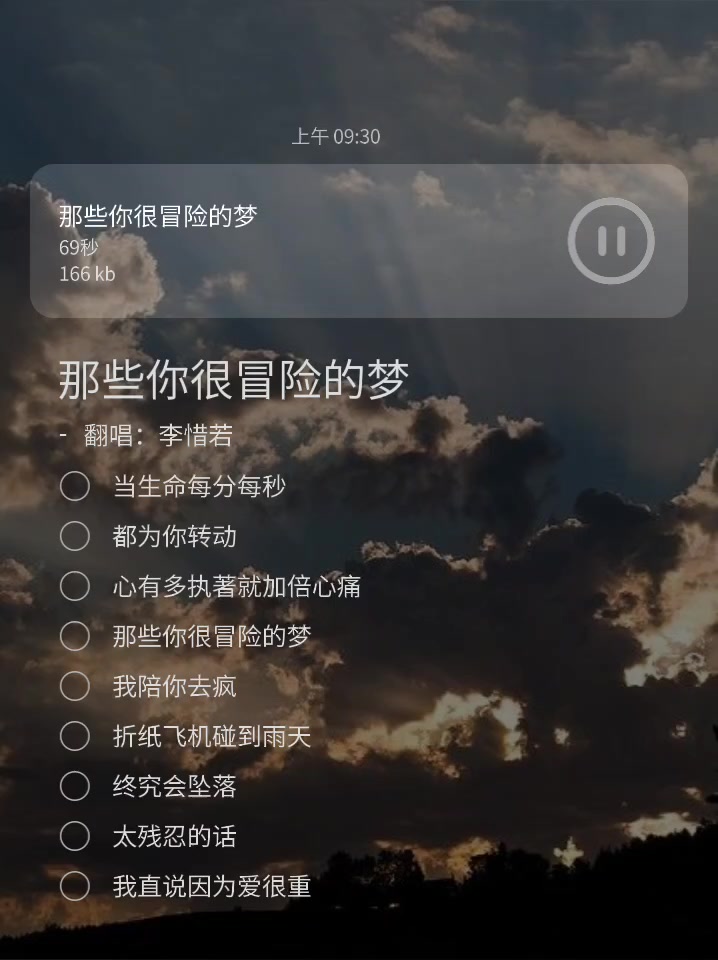Pause the audio recording playback
Image resolution: width=718 pixels, height=960 pixels.
[611, 241]
